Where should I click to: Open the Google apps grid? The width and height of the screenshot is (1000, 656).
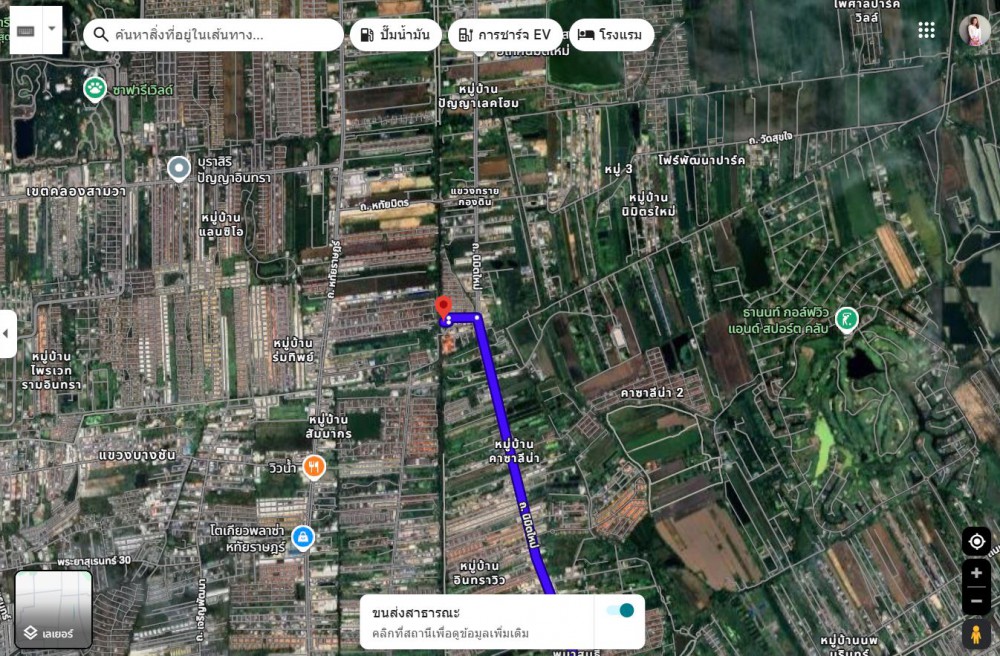927,30
